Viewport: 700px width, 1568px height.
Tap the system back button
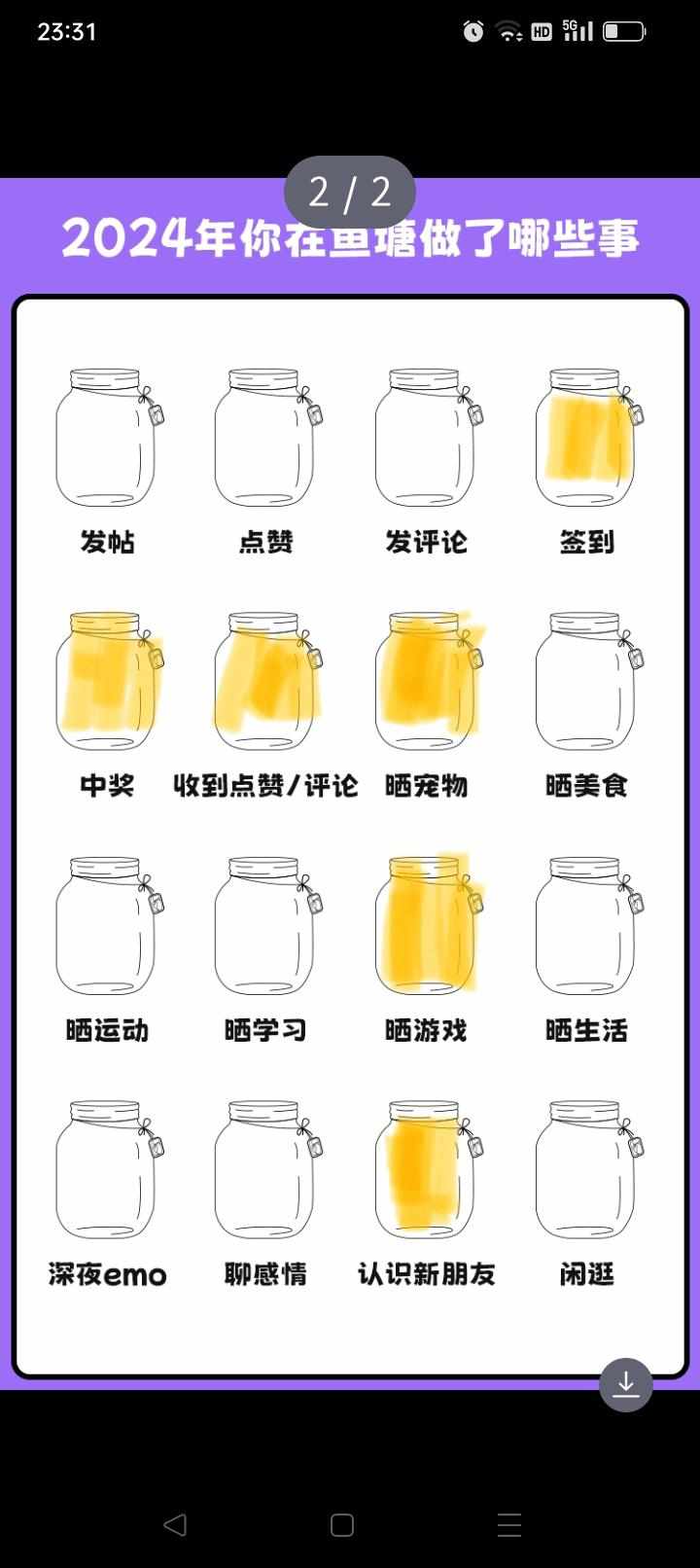pyautogui.click(x=175, y=1524)
